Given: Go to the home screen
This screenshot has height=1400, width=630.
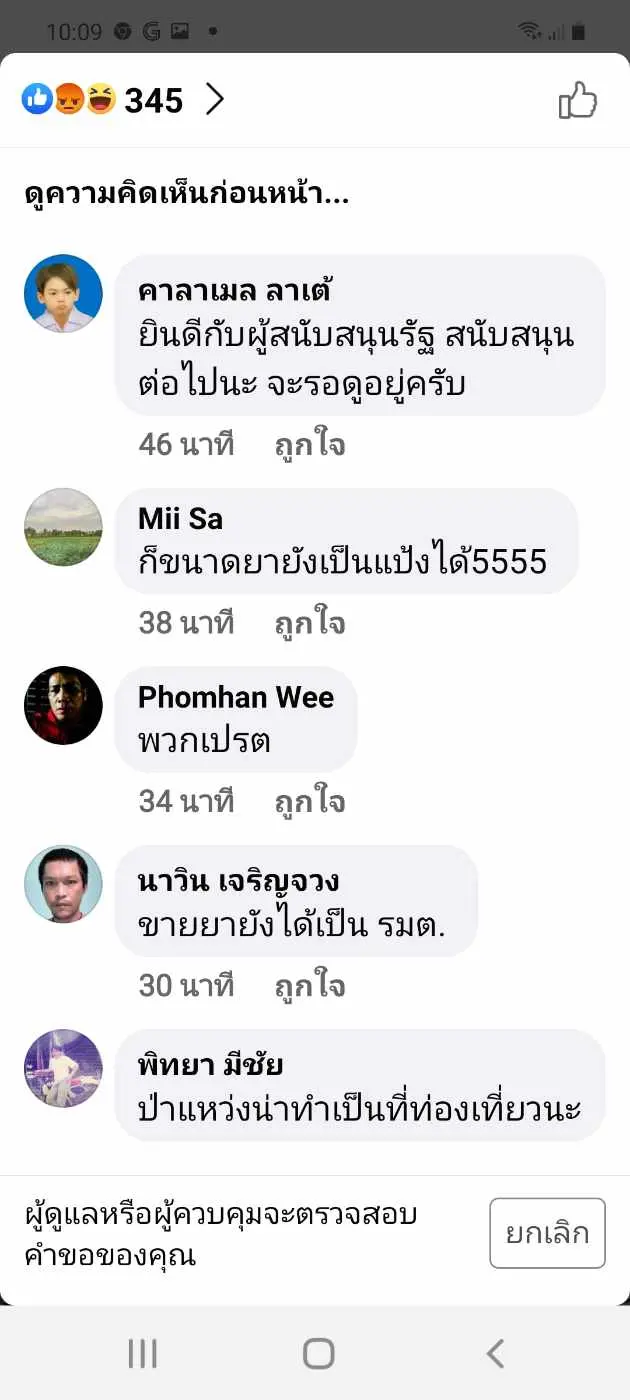Looking at the screenshot, I should point(318,1353).
